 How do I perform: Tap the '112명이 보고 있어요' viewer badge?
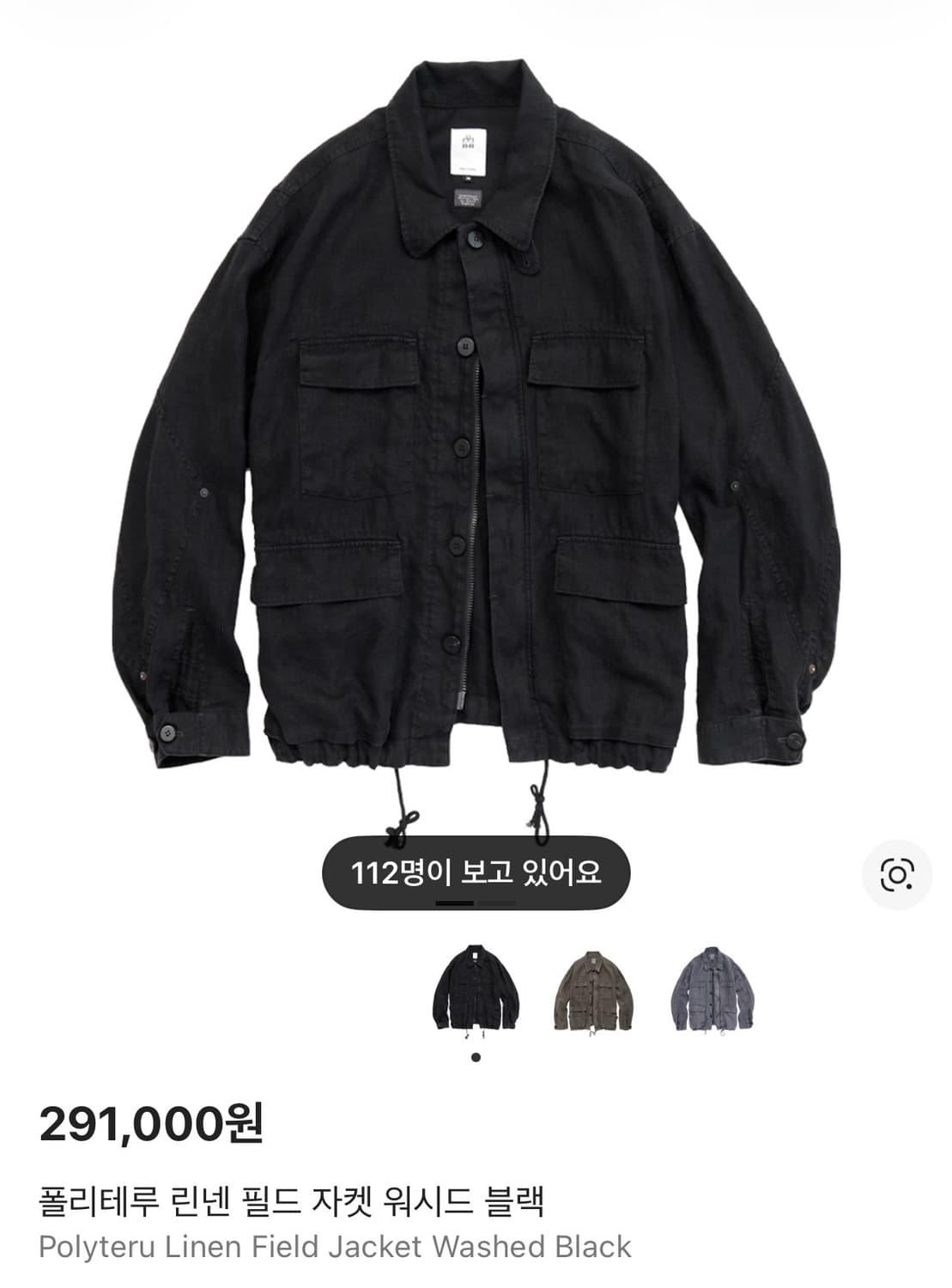[475, 872]
